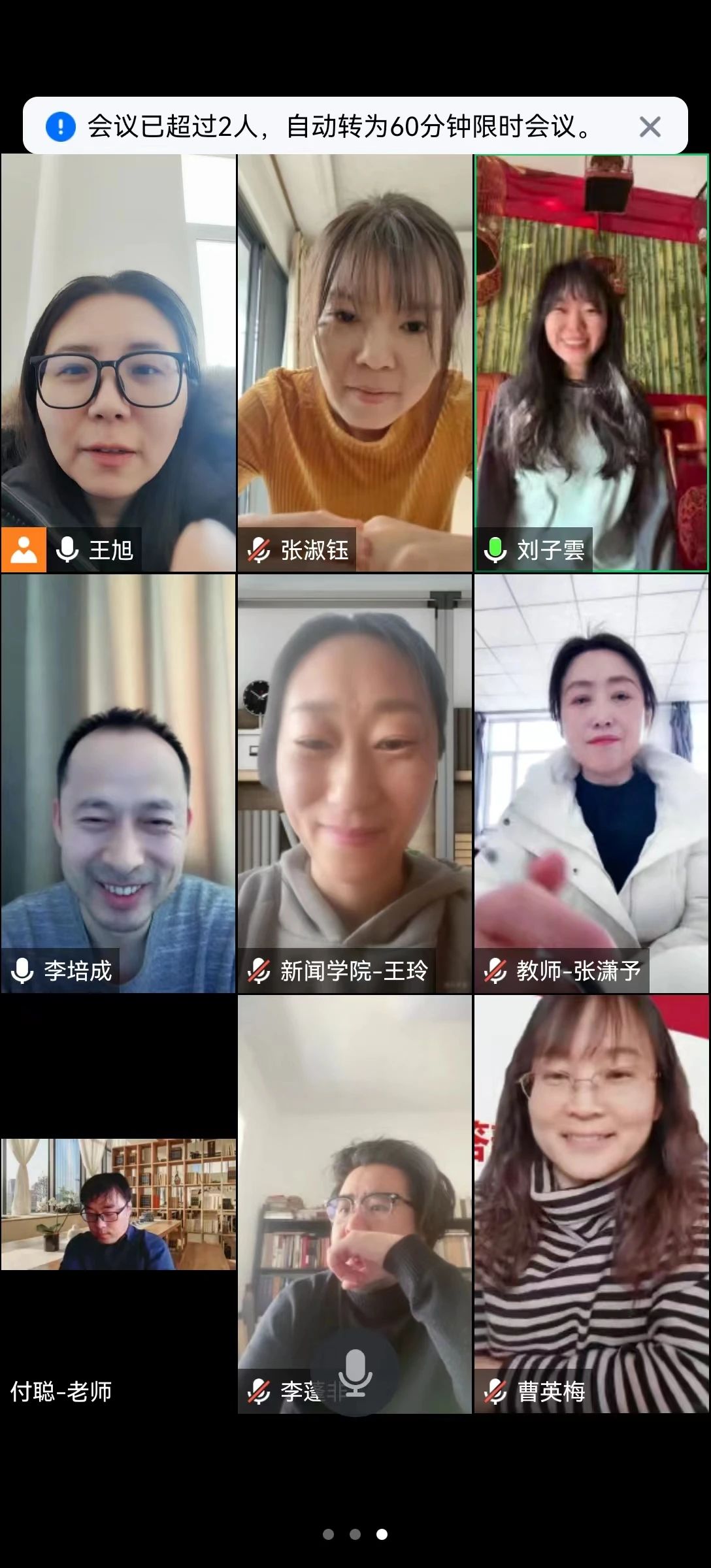Jump to the first page indicator dot

pyautogui.click(x=328, y=1534)
